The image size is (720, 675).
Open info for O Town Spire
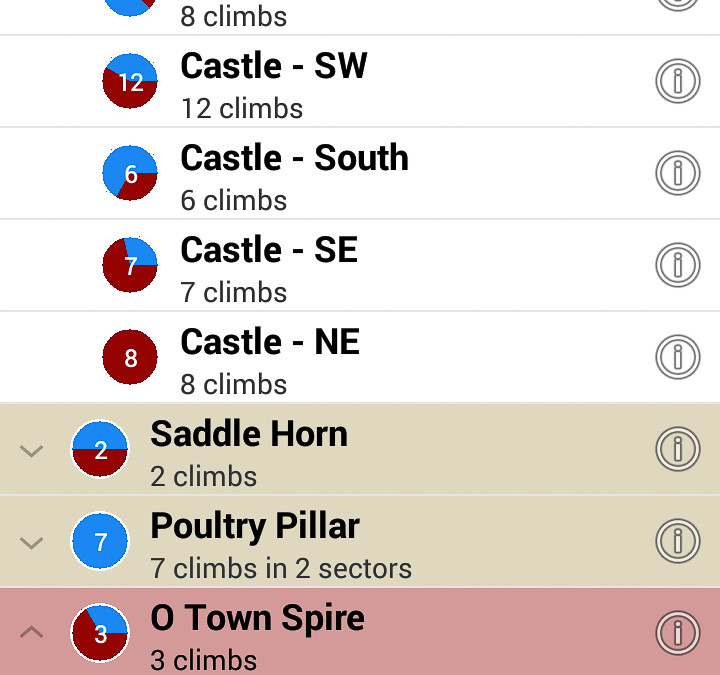pos(677,632)
